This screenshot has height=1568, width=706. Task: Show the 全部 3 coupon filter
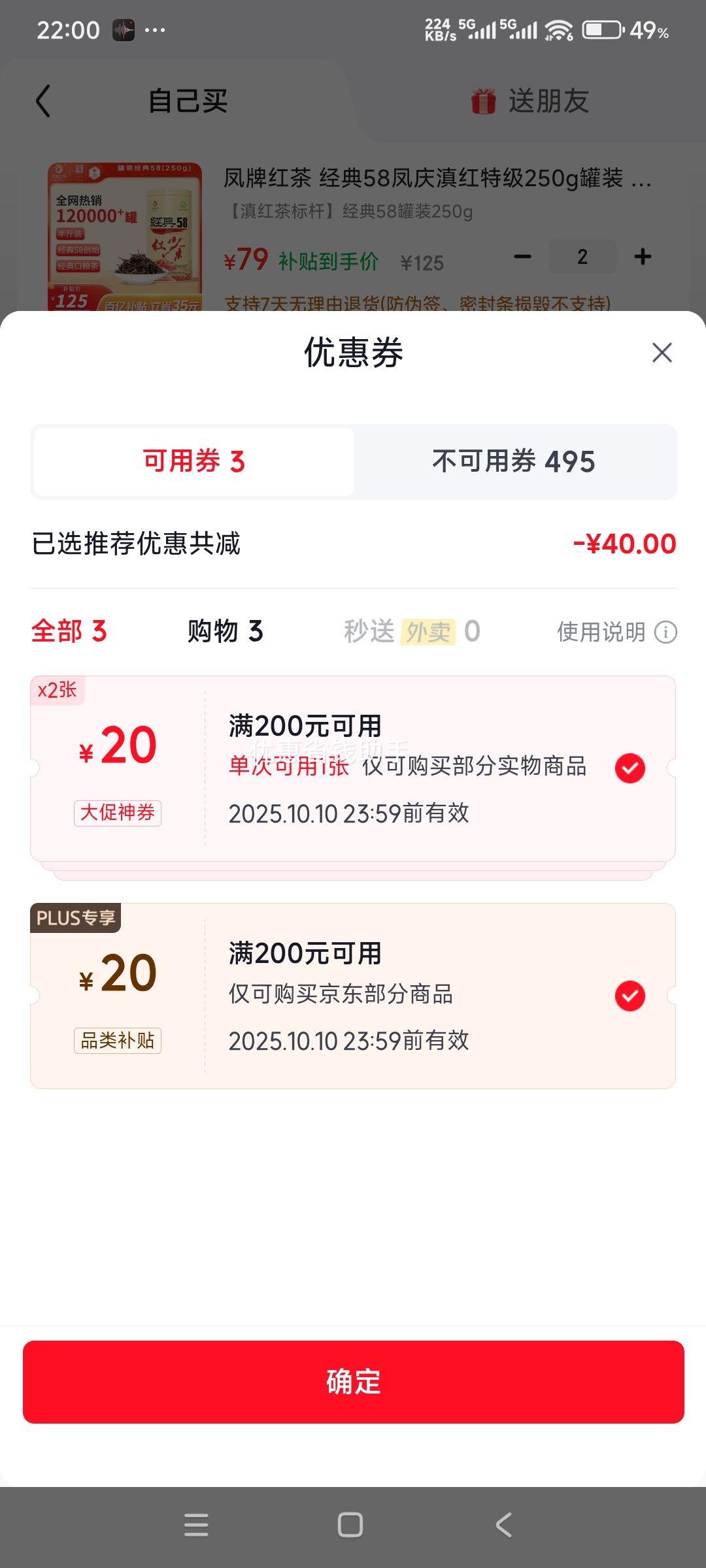click(69, 631)
